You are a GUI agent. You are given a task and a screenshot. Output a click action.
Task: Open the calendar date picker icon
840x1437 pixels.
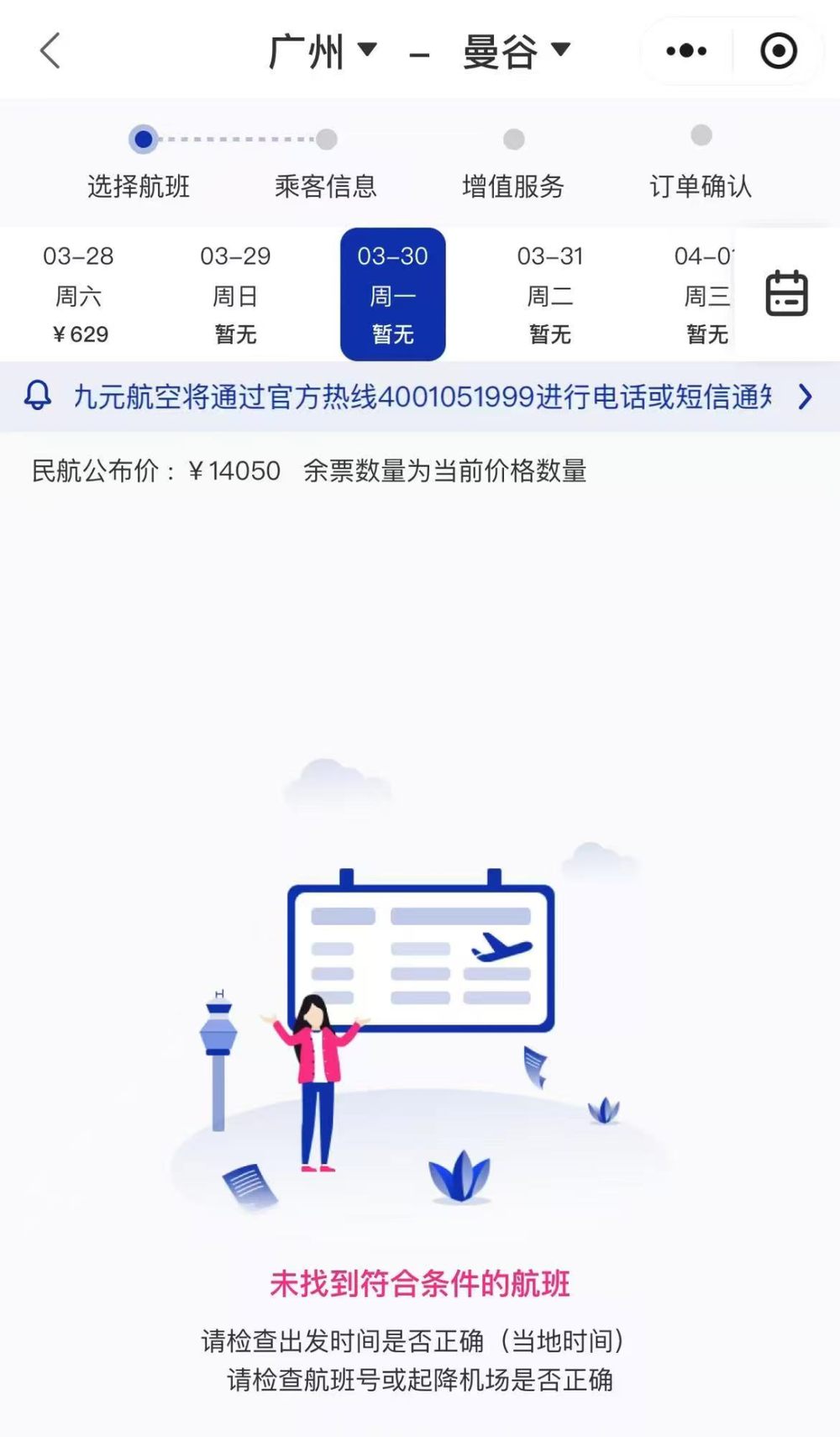click(x=786, y=293)
